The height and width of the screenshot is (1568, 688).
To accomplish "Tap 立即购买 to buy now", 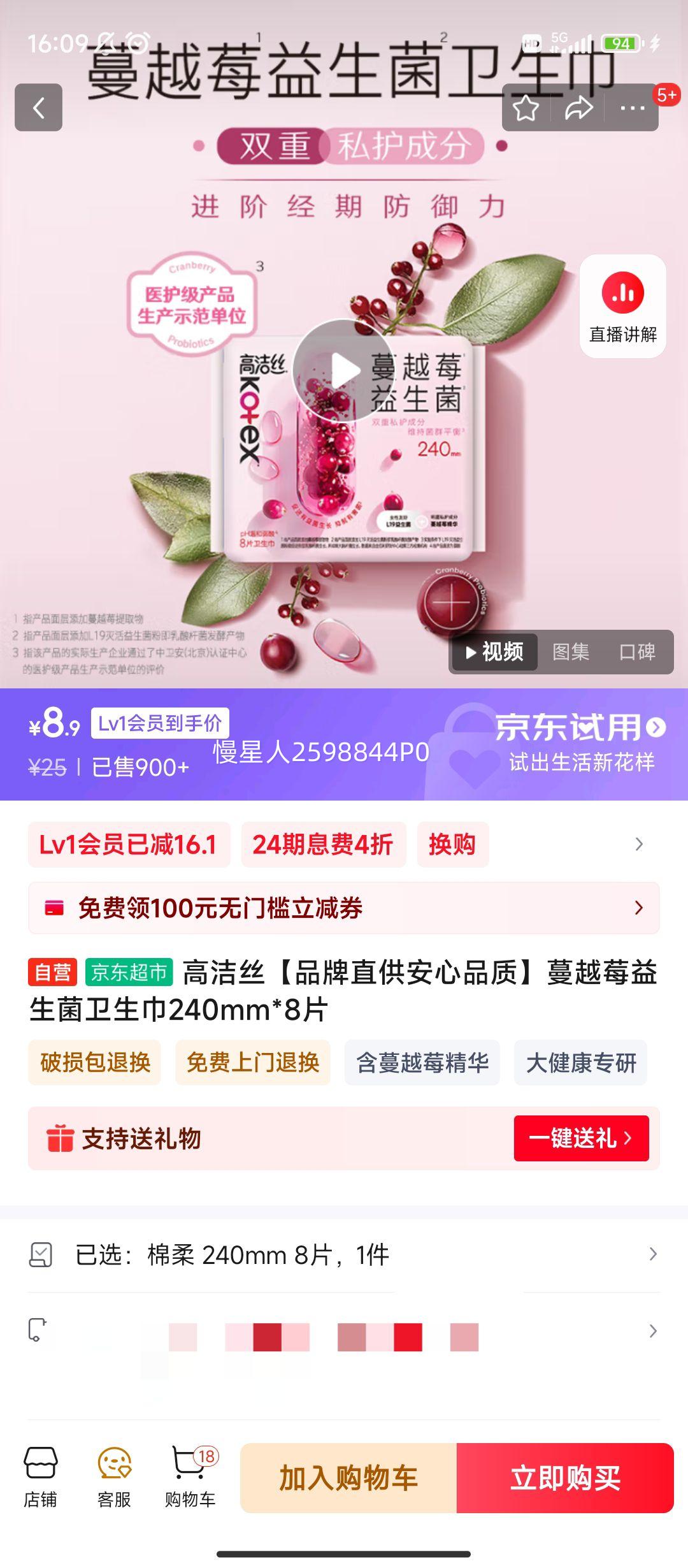I will (x=565, y=1477).
